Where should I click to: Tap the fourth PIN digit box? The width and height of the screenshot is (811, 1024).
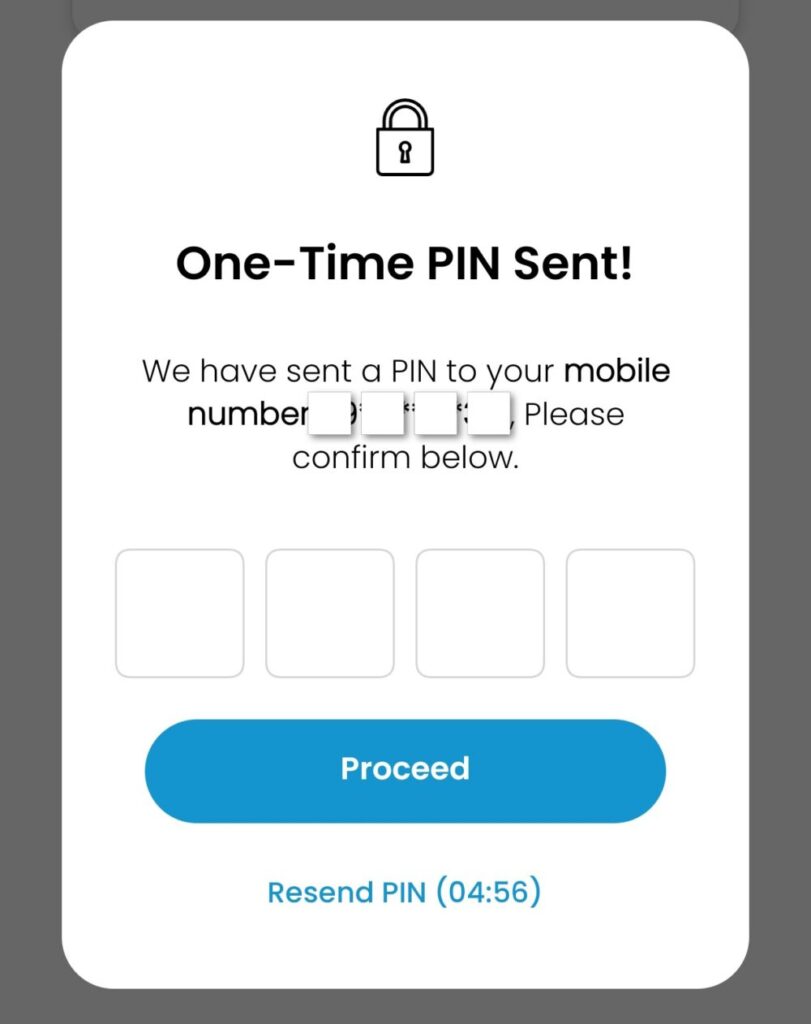pyautogui.click(x=630, y=613)
